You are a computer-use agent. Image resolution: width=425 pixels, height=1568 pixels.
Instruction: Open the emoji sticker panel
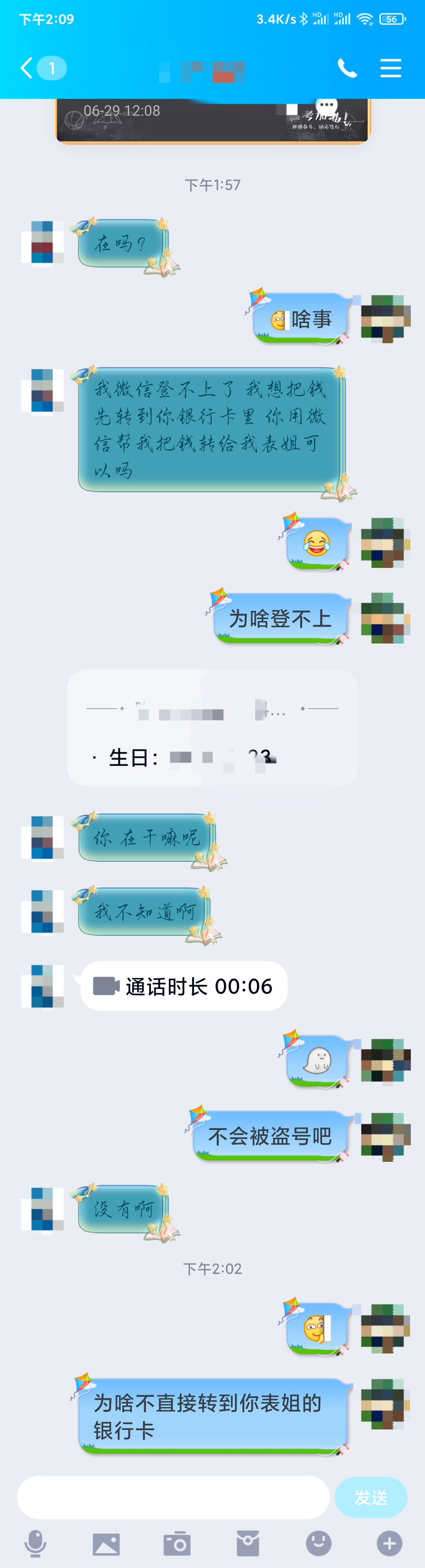(x=318, y=1544)
